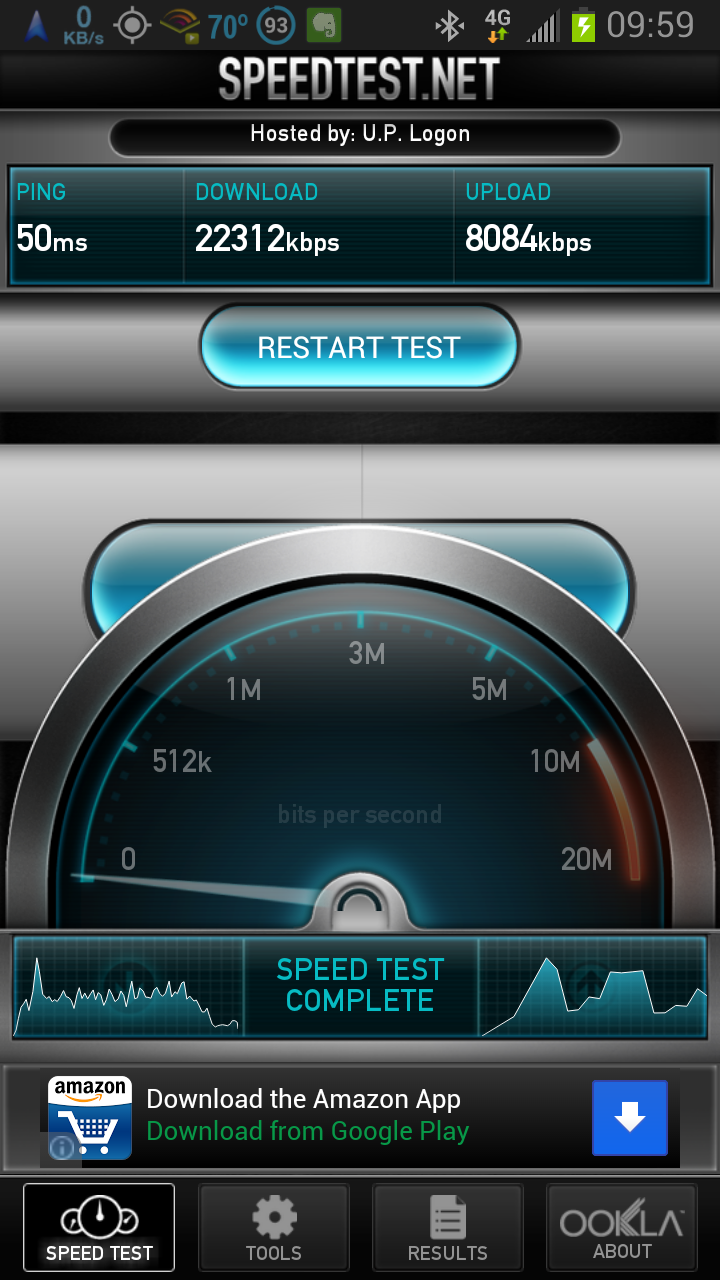Select the Speed Test tab
Image resolution: width=720 pixels, height=1280 pixels.
click(99, 1227)
